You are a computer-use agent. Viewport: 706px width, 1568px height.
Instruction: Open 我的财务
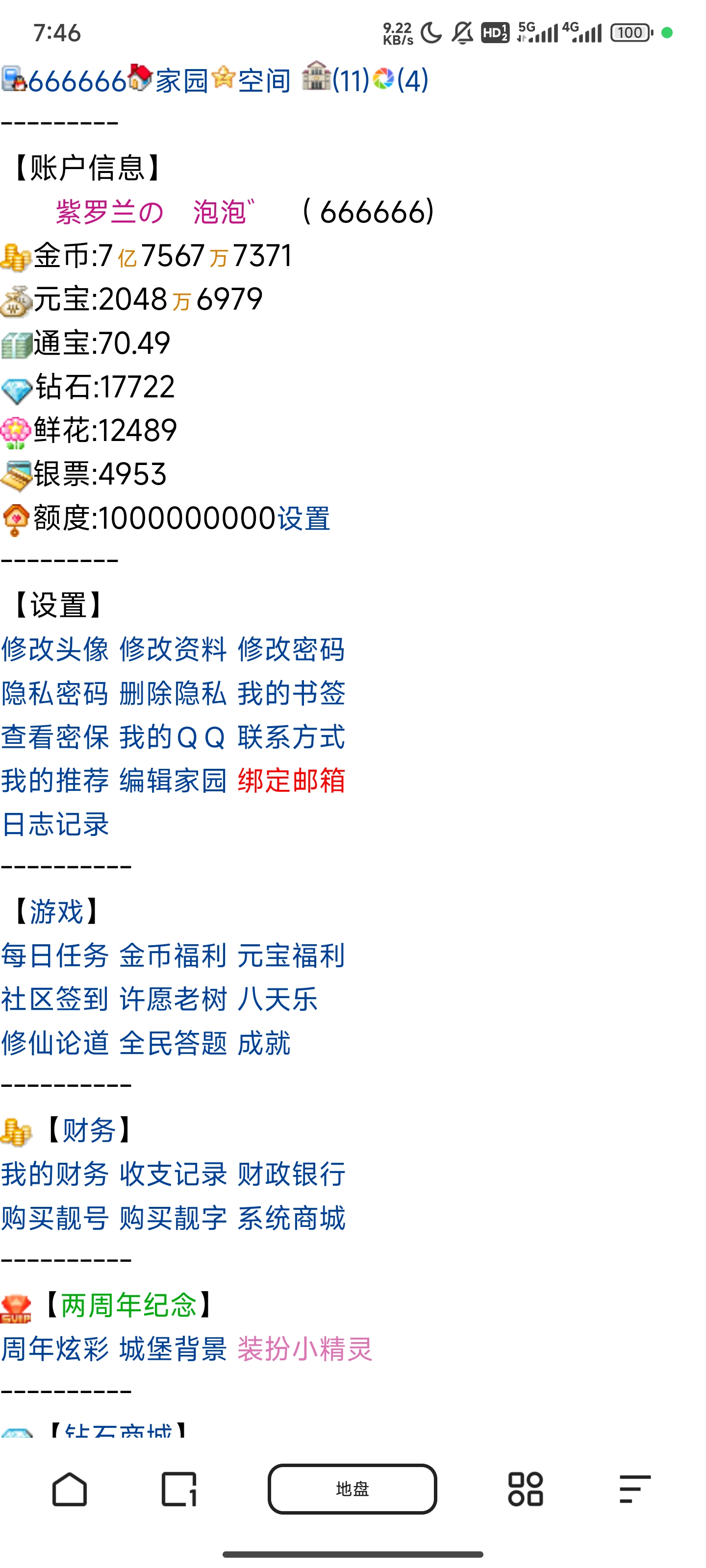[x=55, y=1174]
